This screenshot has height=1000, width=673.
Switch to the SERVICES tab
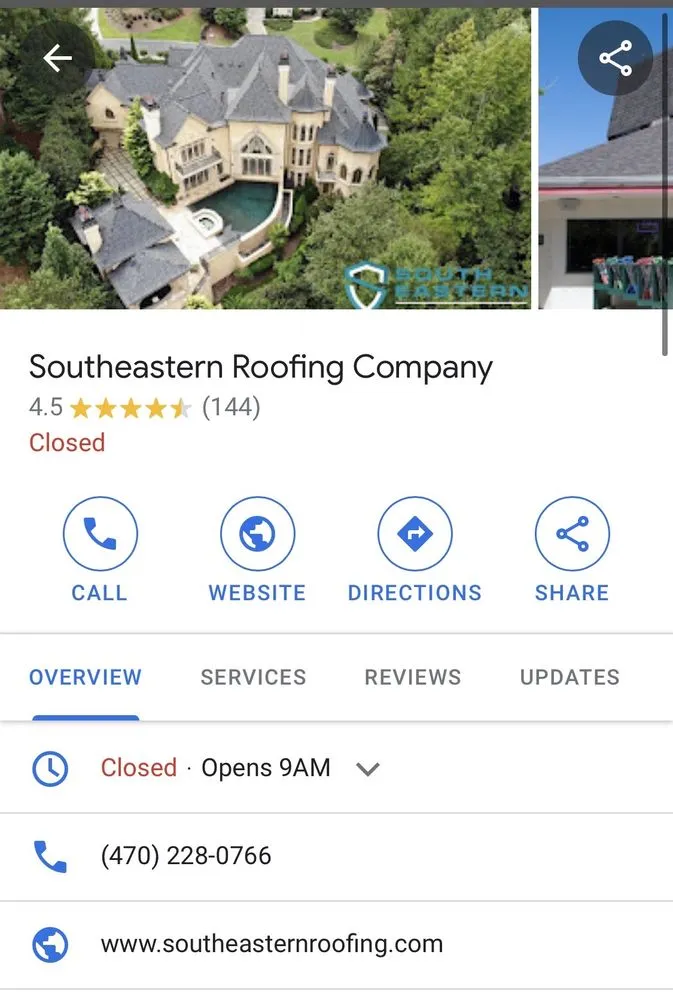253,677
